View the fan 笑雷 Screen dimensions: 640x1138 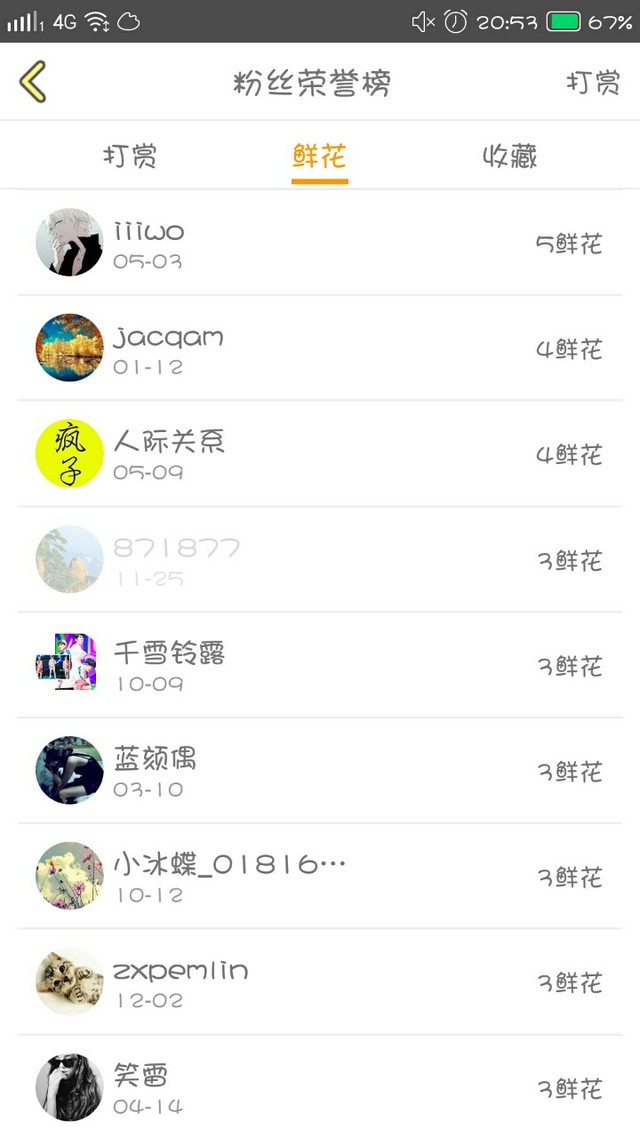click(320, 1087)
